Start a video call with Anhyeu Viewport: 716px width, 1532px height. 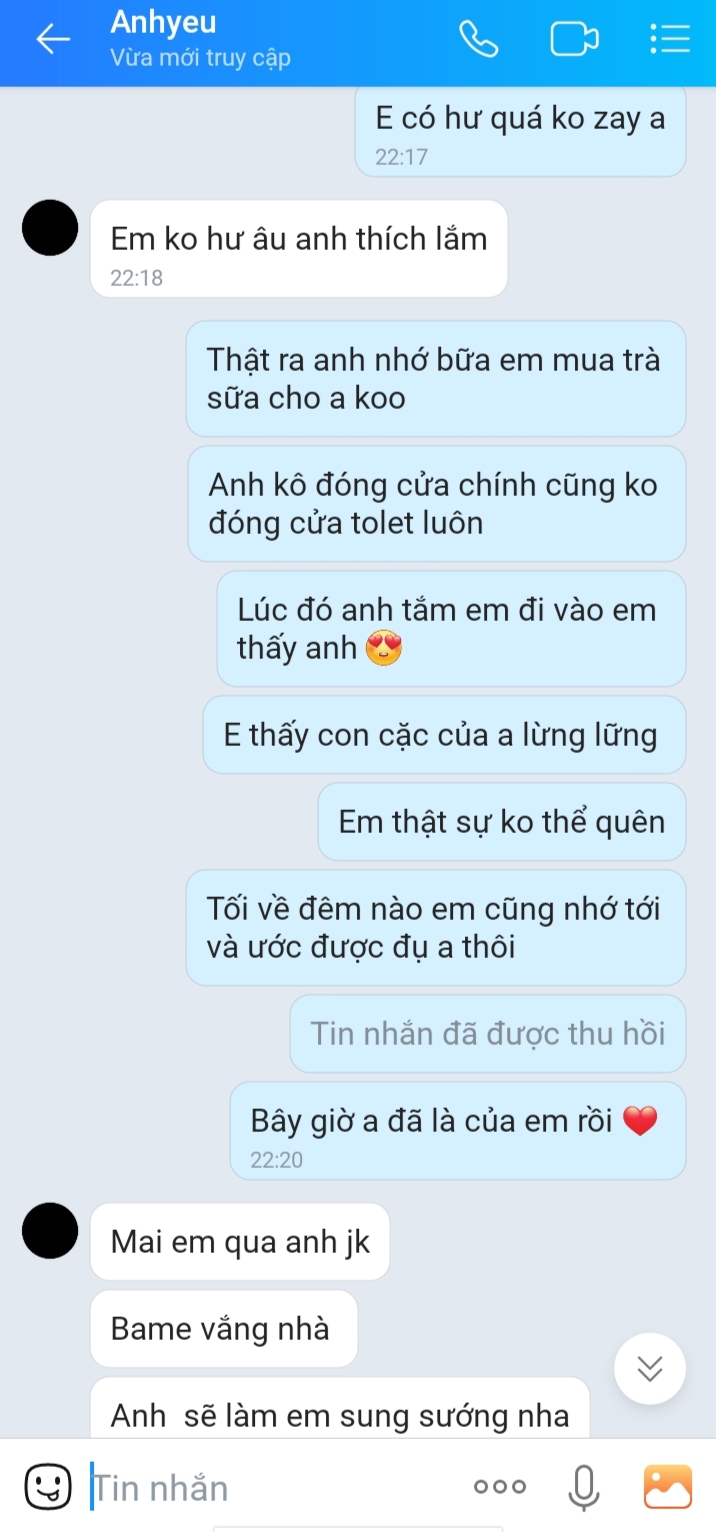574,39
